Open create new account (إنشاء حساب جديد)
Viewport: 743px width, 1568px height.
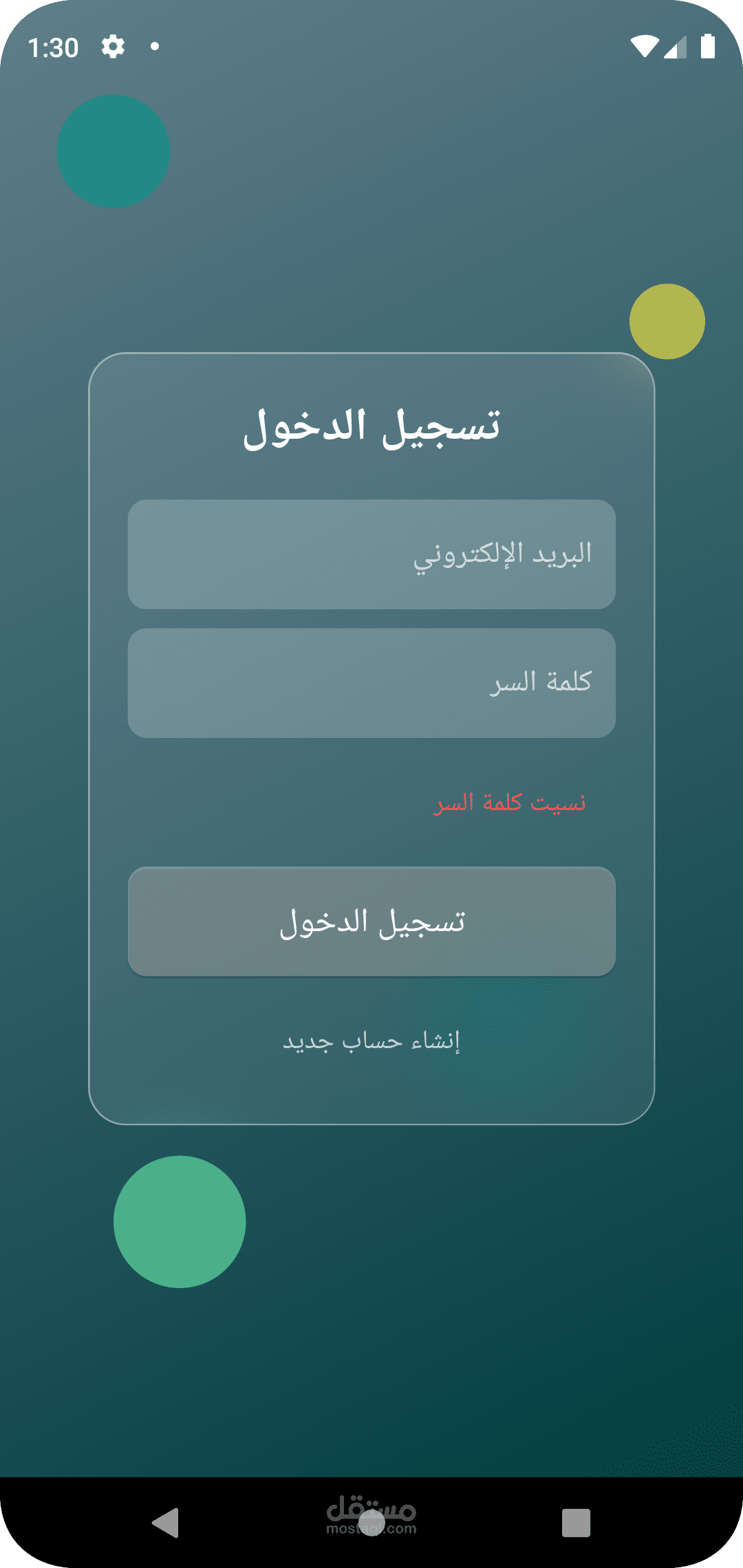click(371, 1041)
